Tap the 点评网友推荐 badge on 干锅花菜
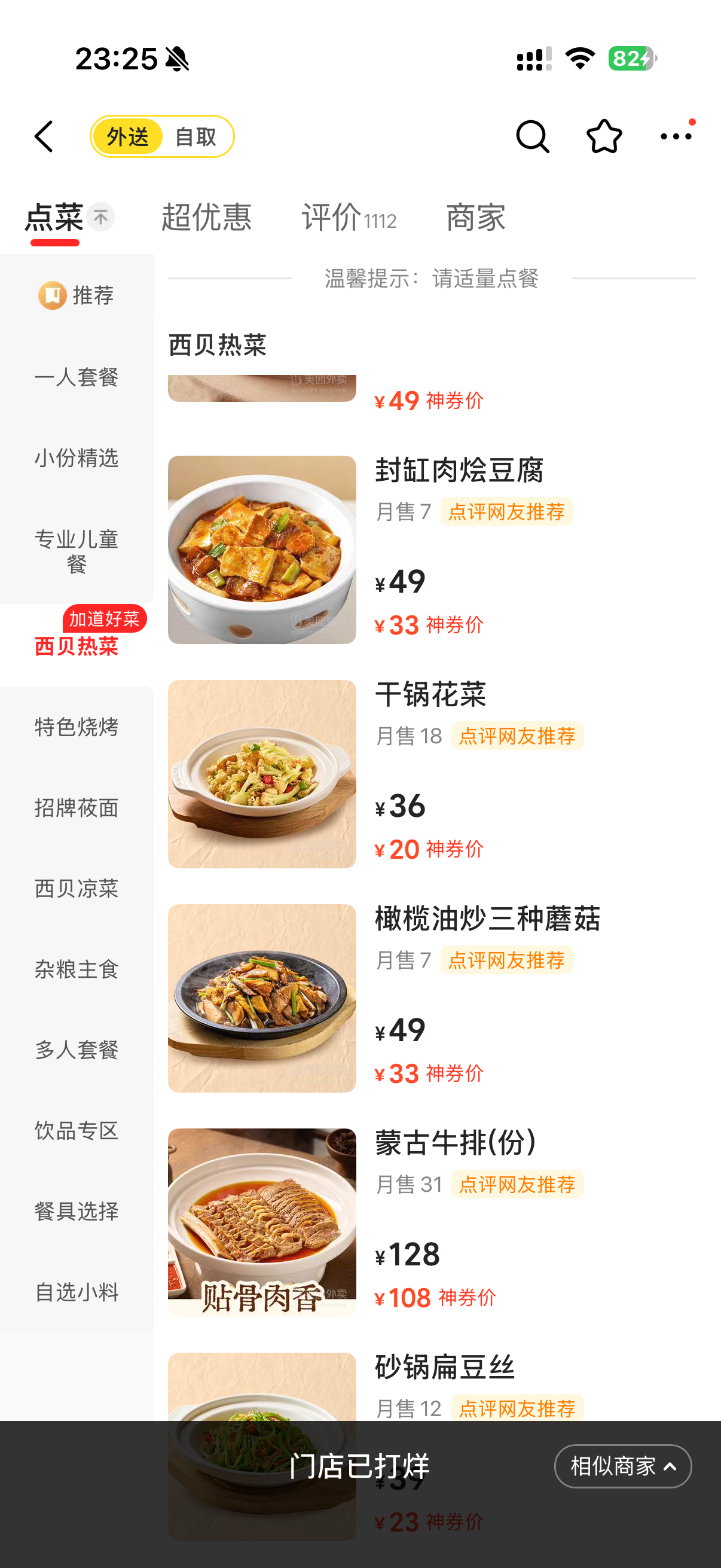The image size is (721, 1568). [x=517, y=736]
